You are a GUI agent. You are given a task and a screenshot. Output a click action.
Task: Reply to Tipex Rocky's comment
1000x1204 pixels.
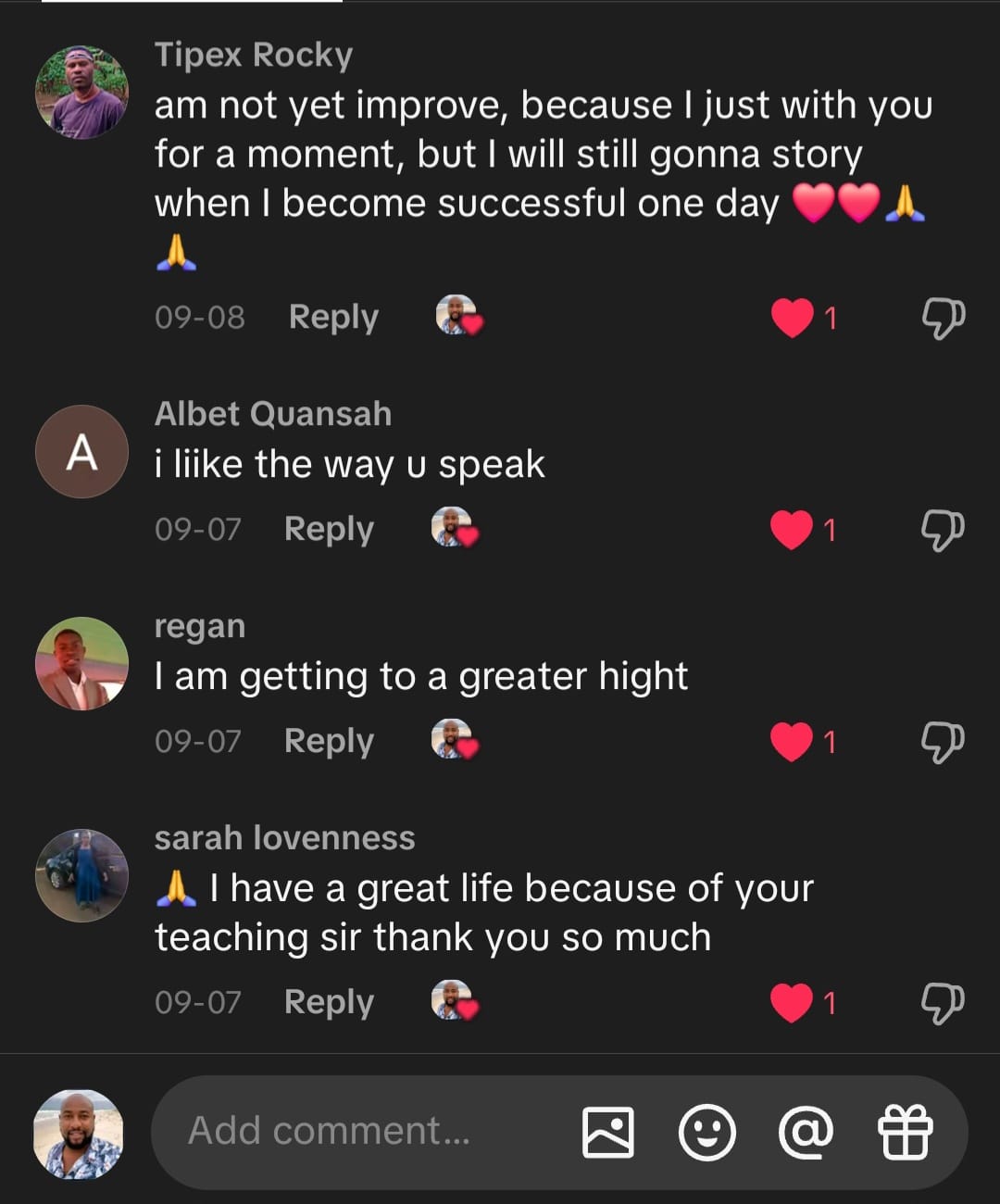pos(333,318)
